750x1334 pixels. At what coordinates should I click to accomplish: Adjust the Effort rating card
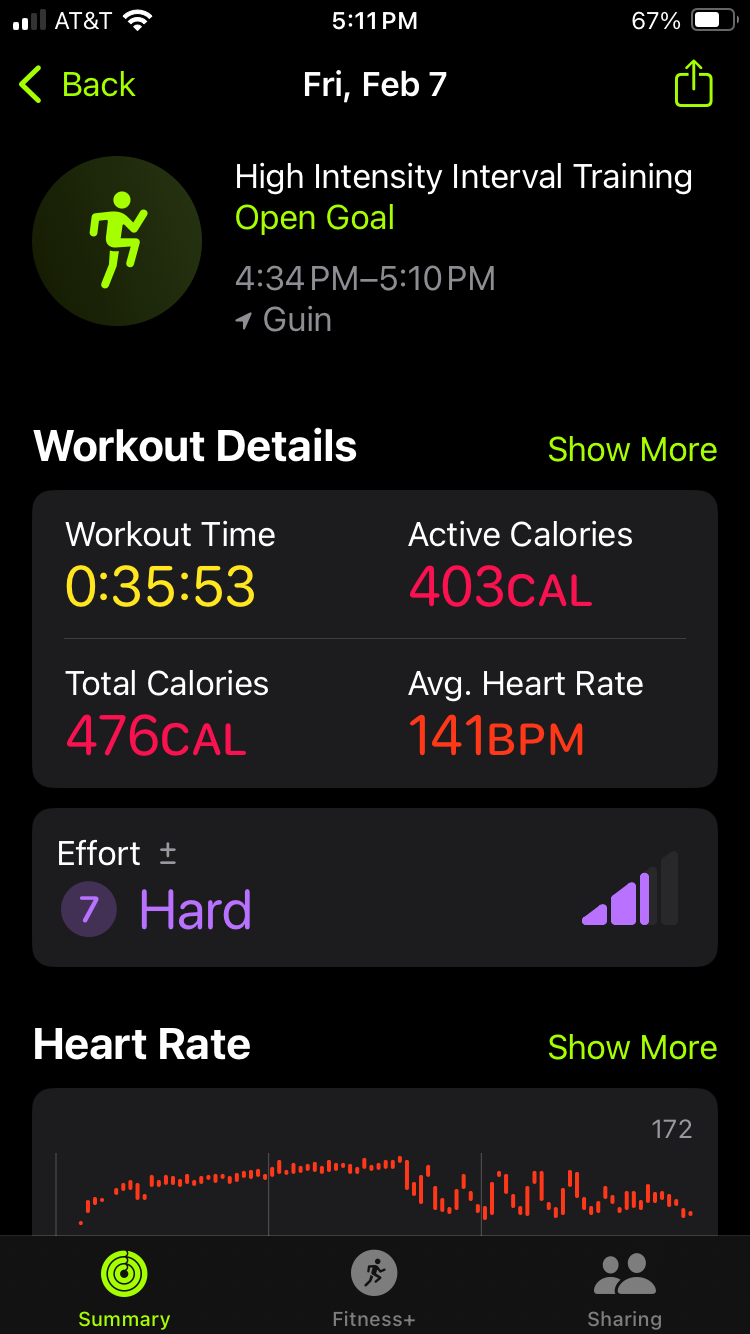pos(374,887)
